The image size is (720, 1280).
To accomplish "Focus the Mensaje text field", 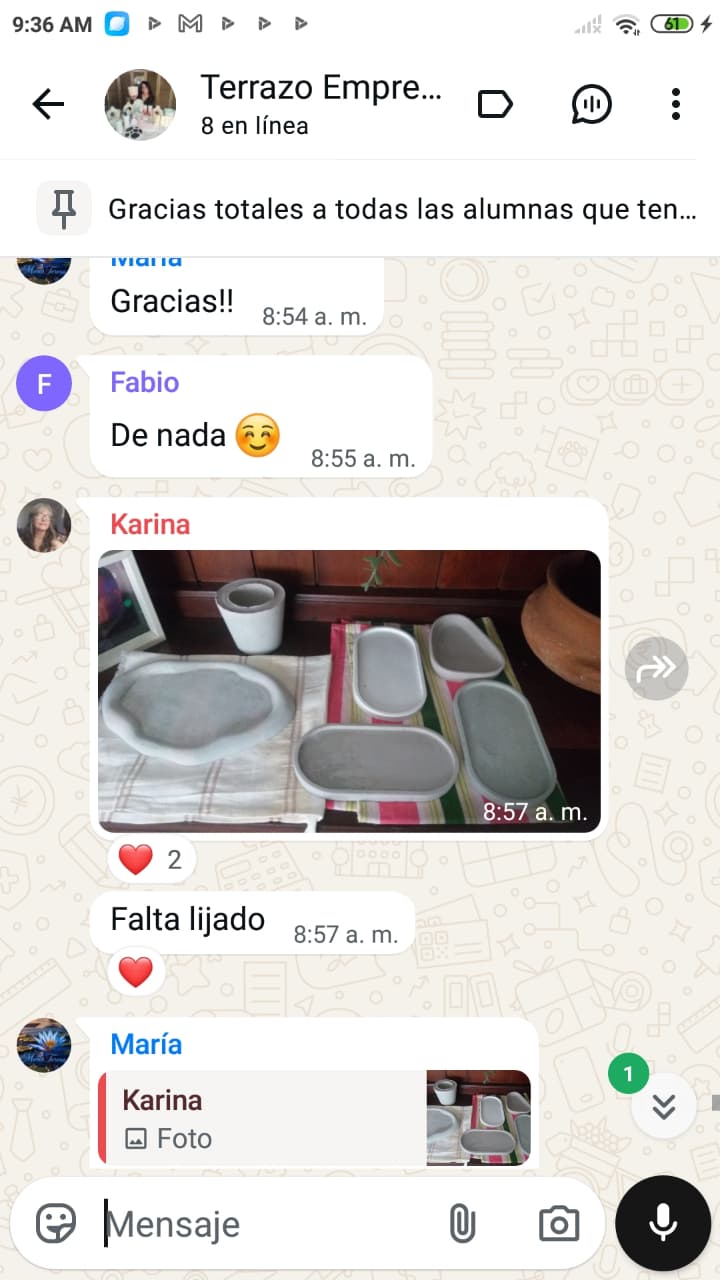I will (270, 1224).
